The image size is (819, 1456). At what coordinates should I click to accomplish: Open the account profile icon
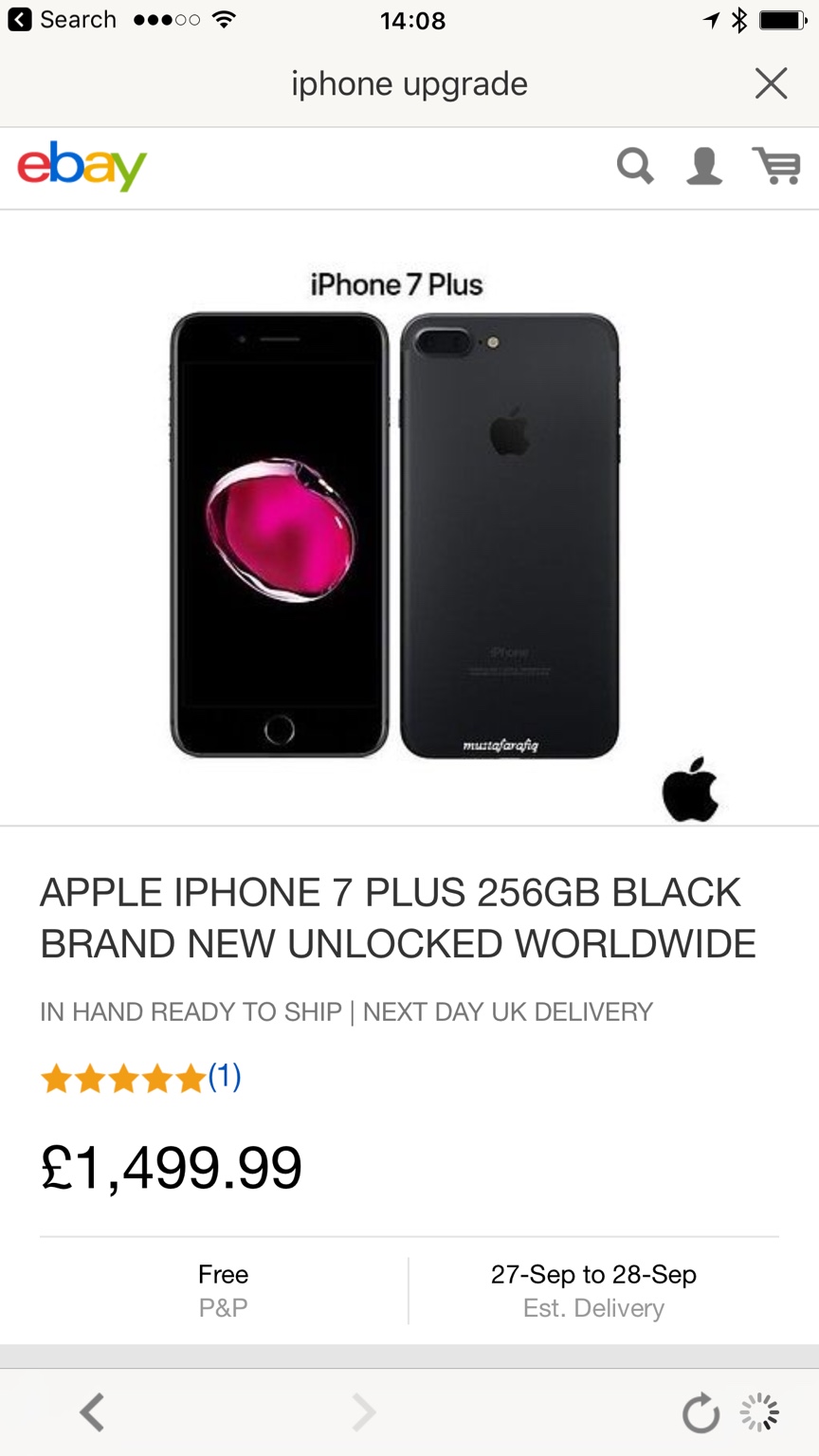[704, 167]
